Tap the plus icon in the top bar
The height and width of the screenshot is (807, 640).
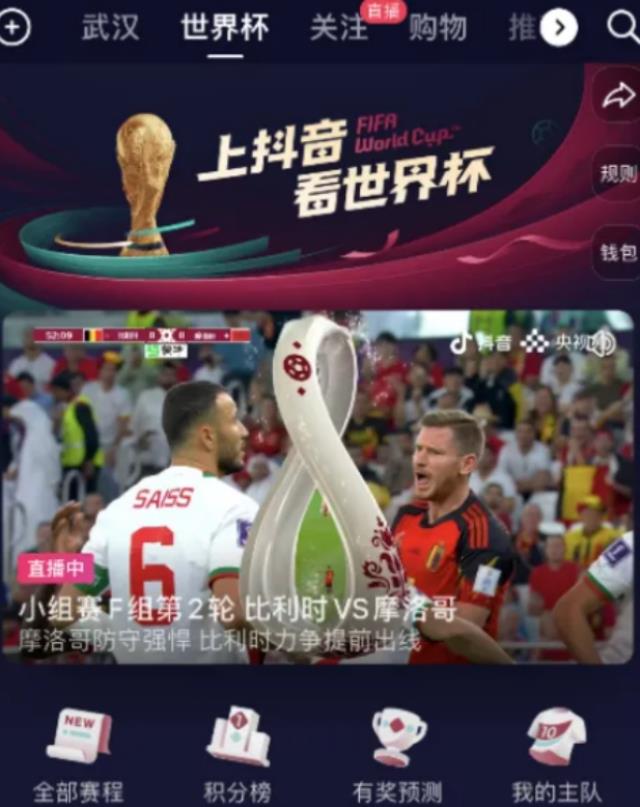point(14,27)
